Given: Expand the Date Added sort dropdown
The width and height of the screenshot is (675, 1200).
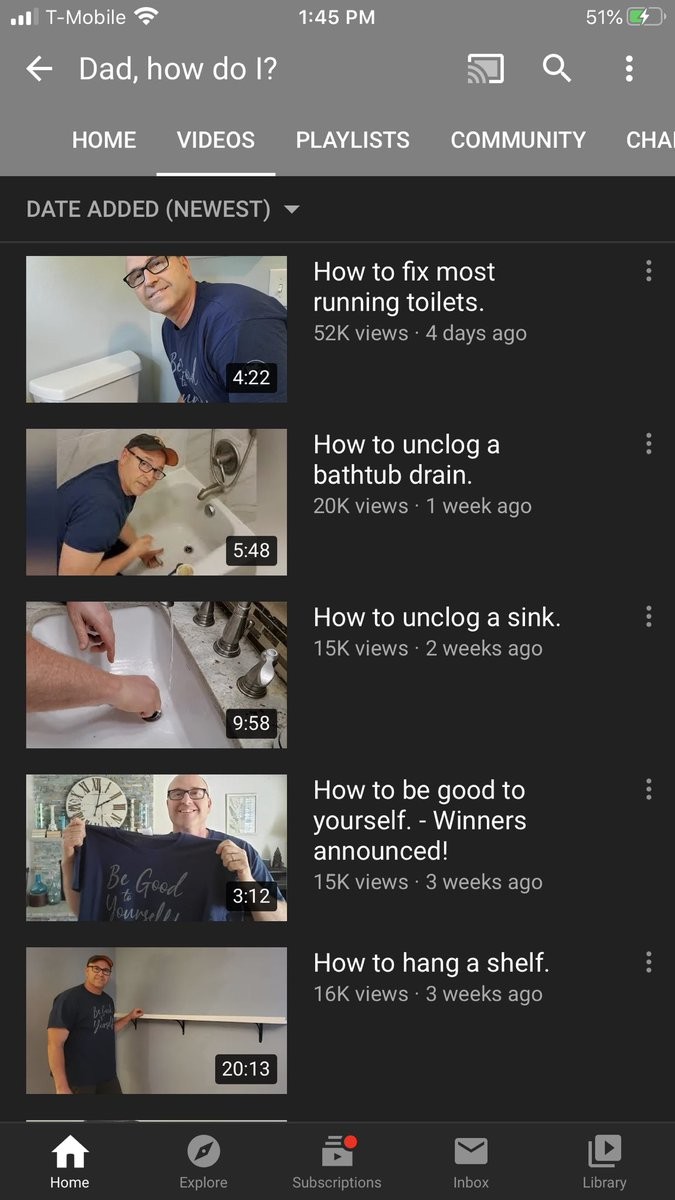Looking at the screenshot, I should click(x=163, y=209).
